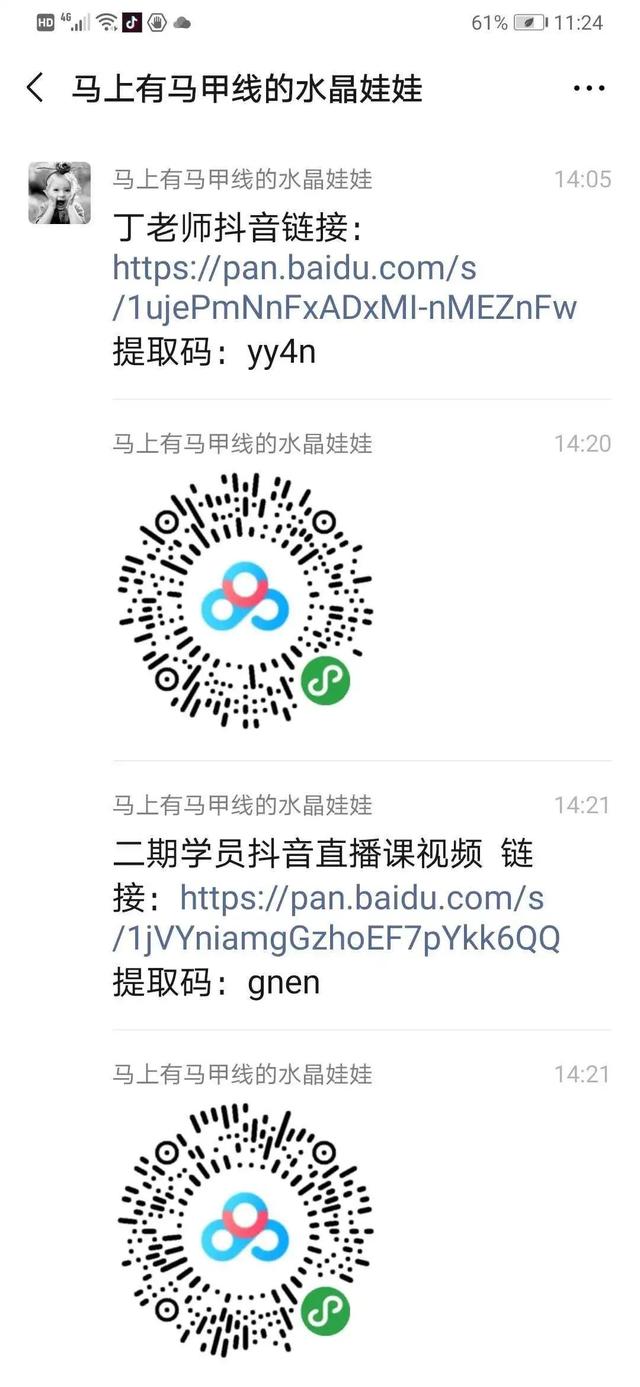Go back with the top-left arrow
640x1387 pixels.
pos(35,88)
